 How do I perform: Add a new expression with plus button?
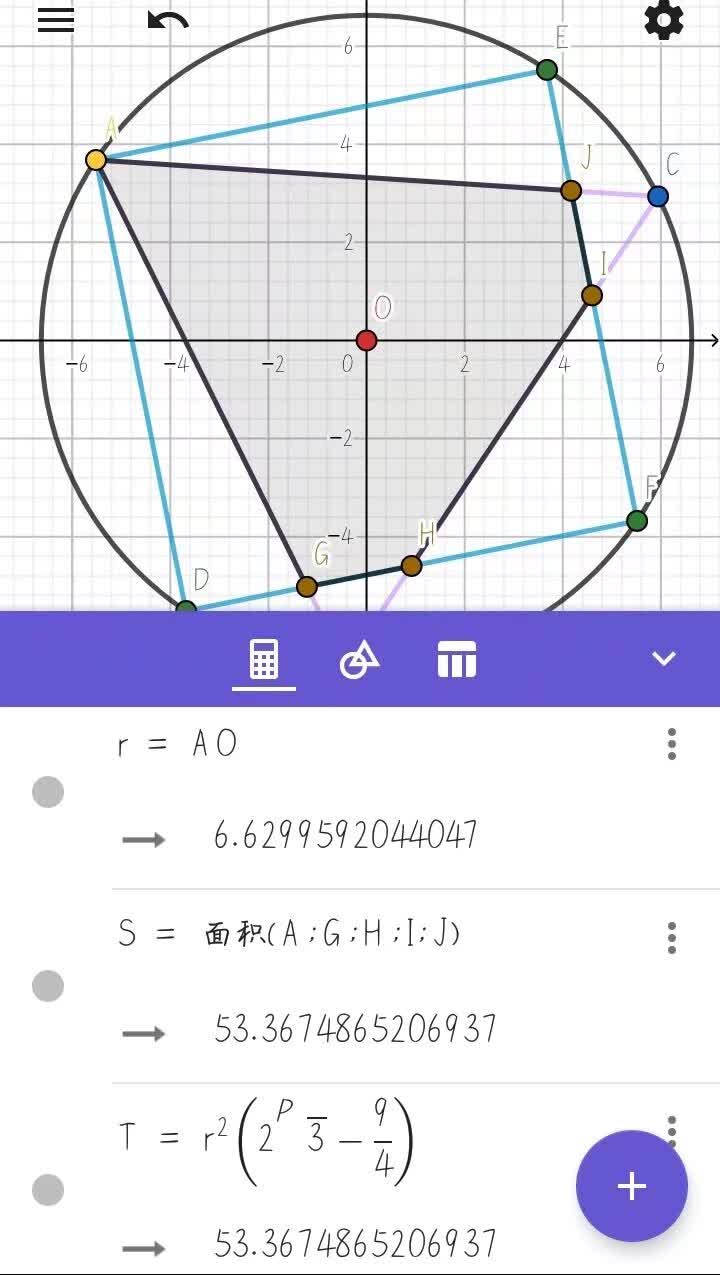631,1186
